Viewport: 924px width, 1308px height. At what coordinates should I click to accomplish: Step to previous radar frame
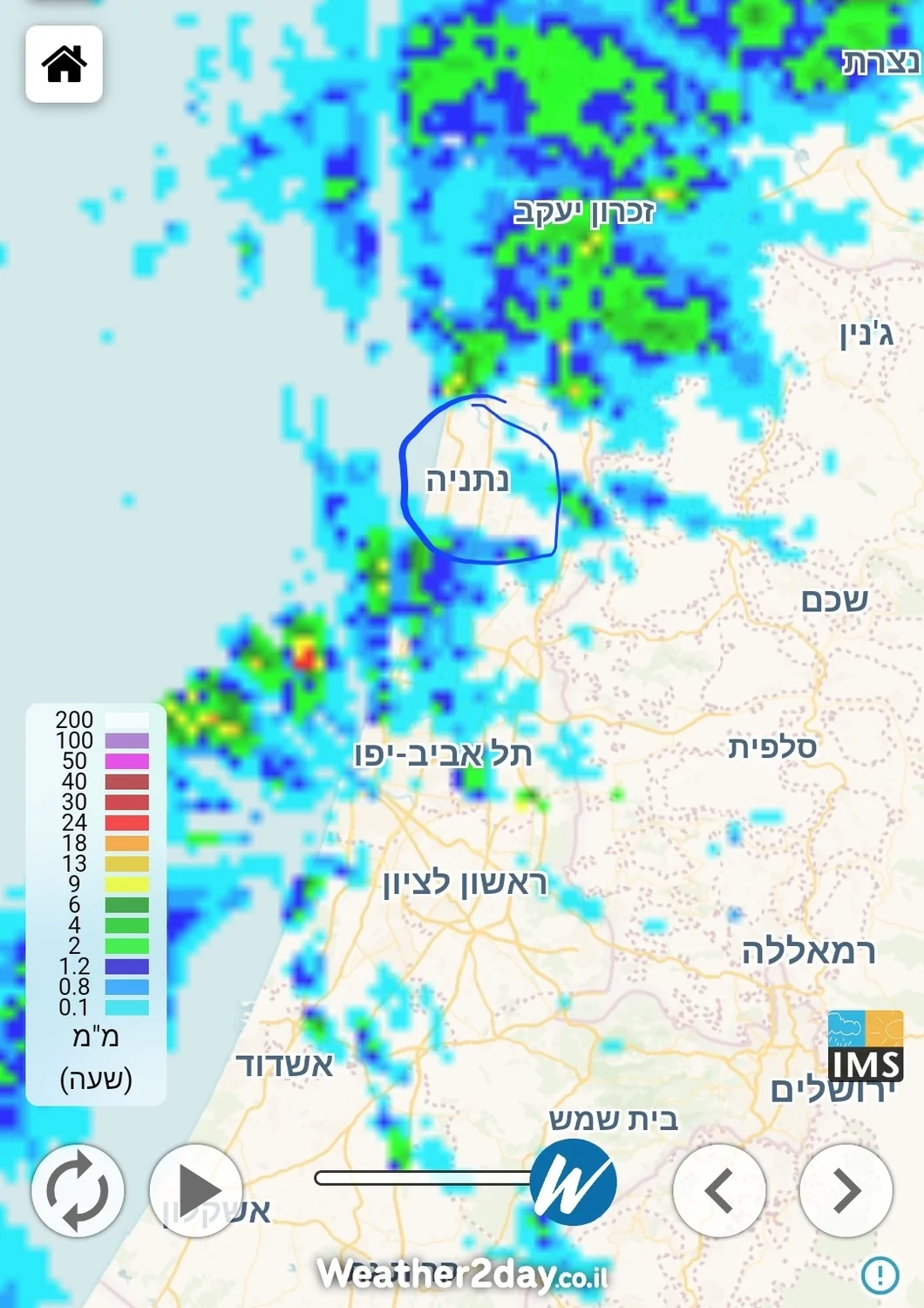point(719,1190)
